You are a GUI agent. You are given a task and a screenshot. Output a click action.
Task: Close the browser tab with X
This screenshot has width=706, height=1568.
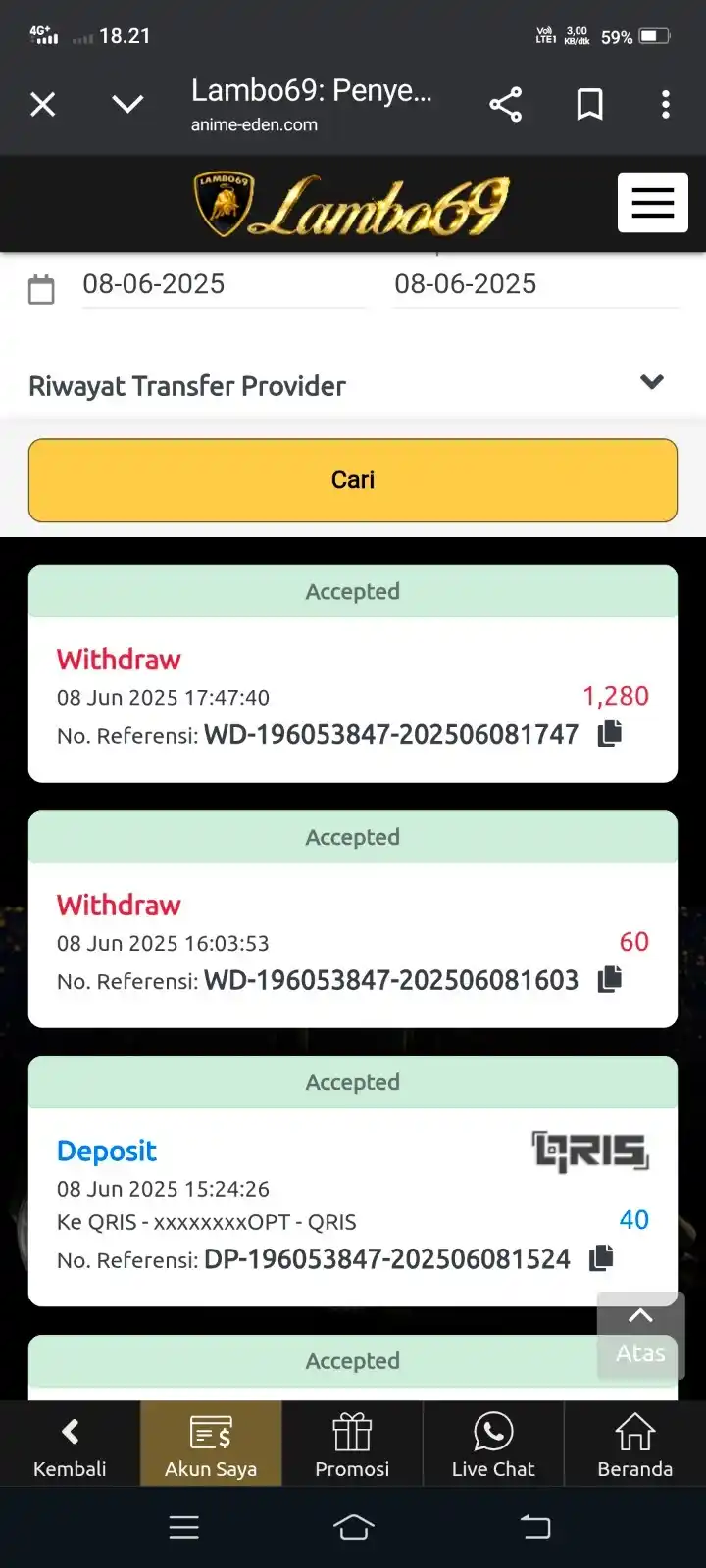coord(43,104)
